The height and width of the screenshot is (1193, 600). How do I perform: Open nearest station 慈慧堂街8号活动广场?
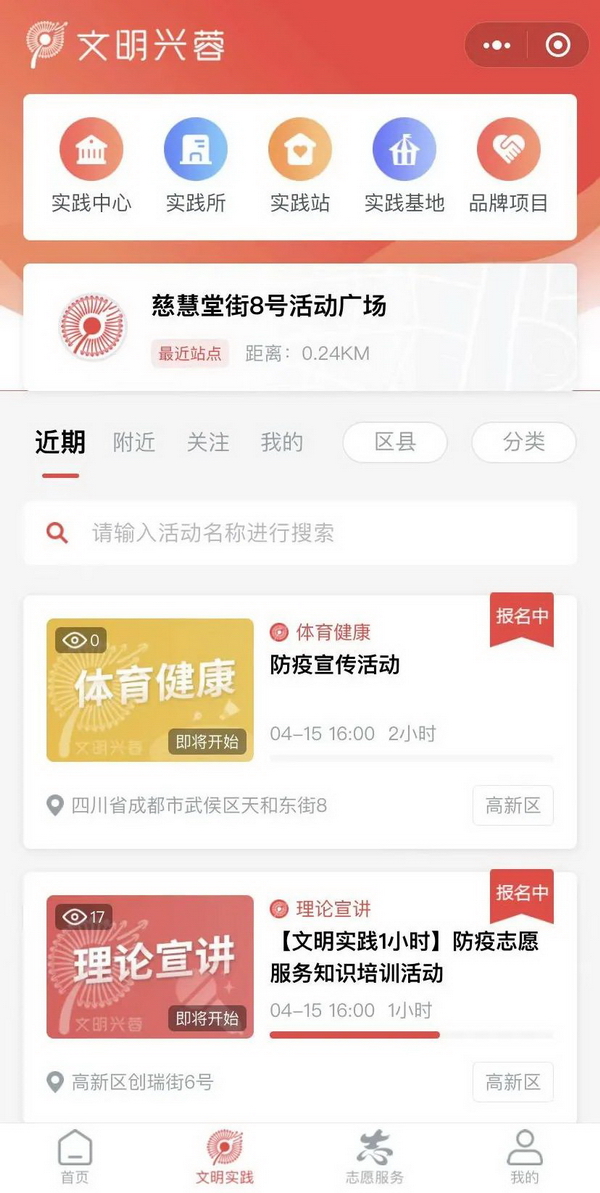tap(300, 327)
